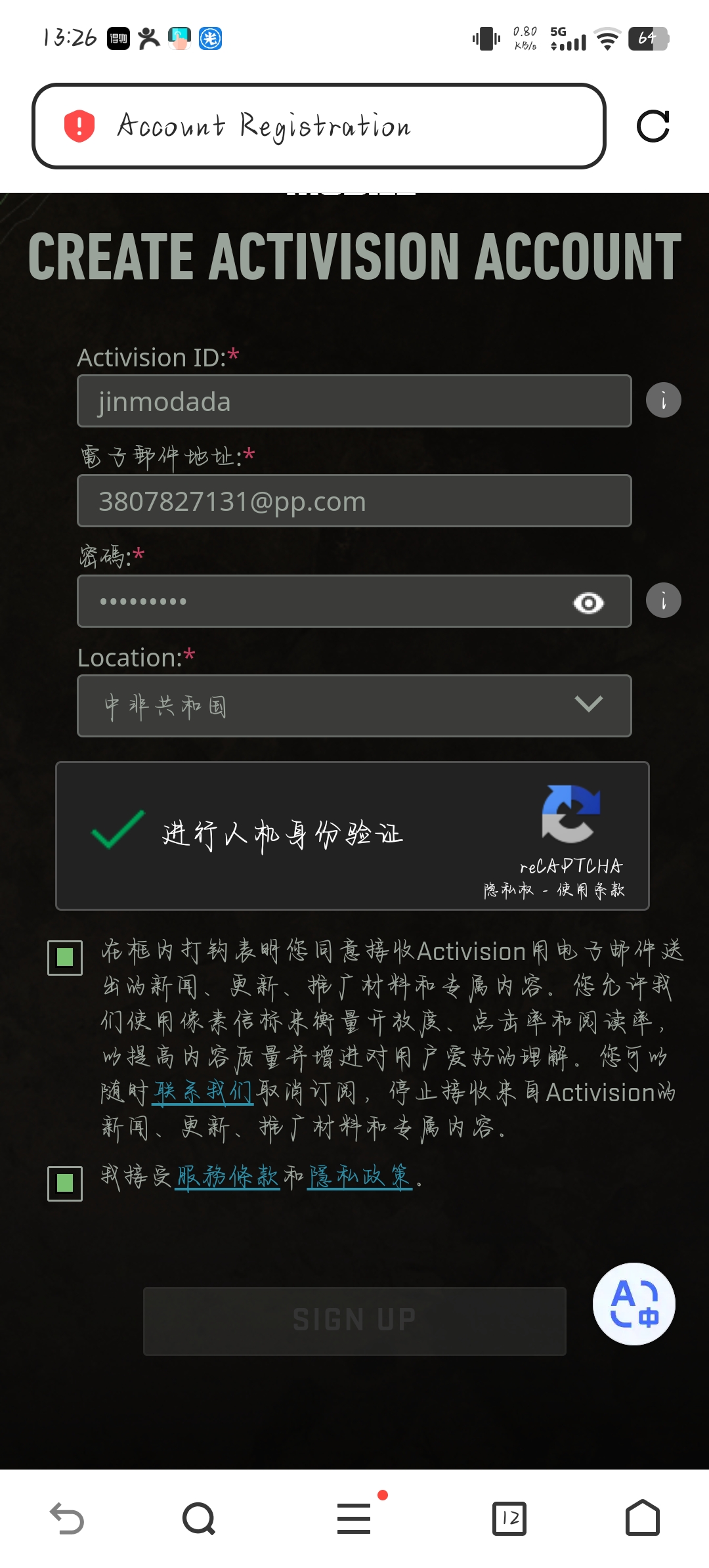Open the 服務條款 link
The width and height of the screenshot is (709, 1568).
pyautogui.click(x=227, y=1176)
